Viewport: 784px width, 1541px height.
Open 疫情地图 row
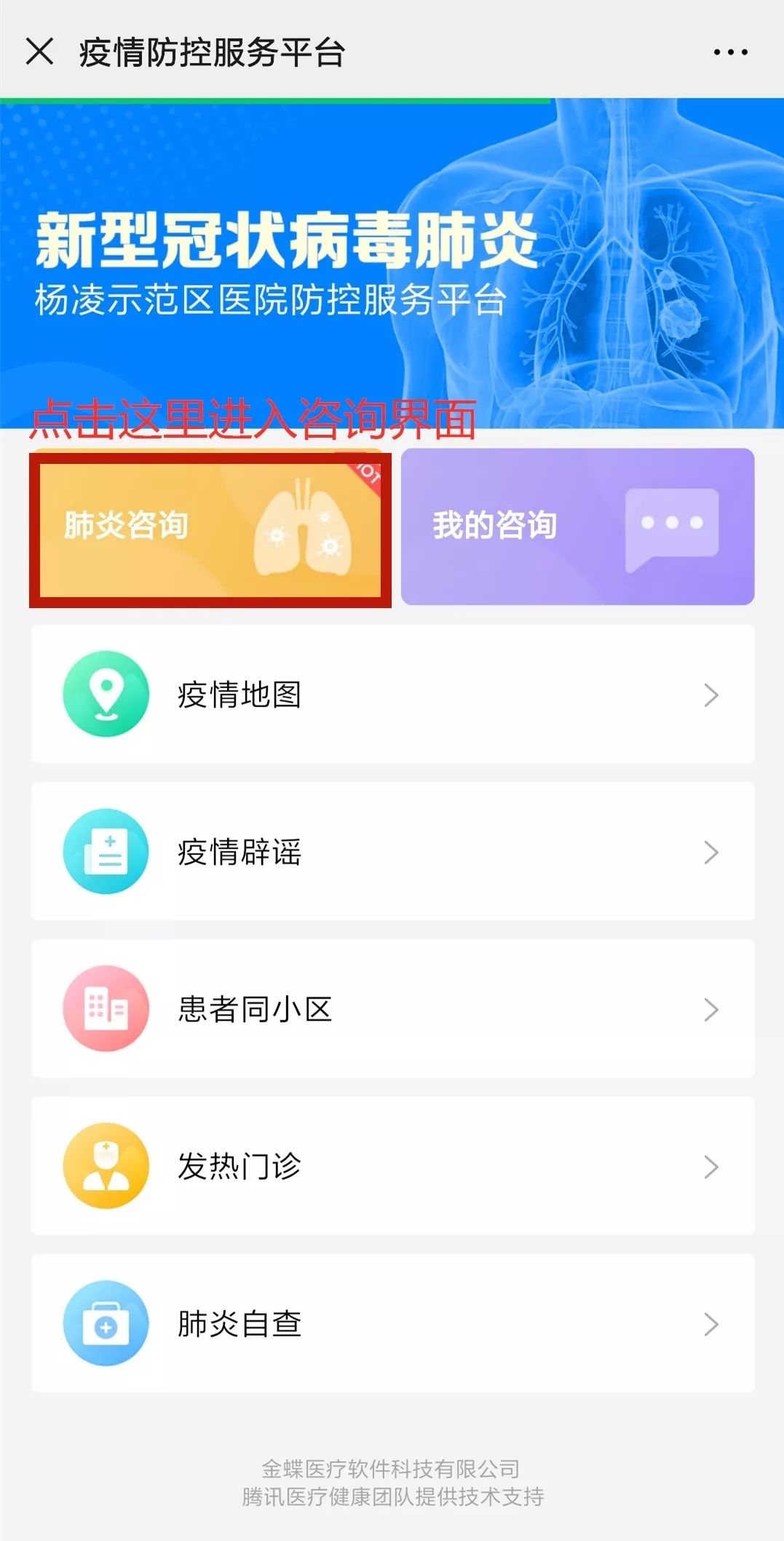392,694
